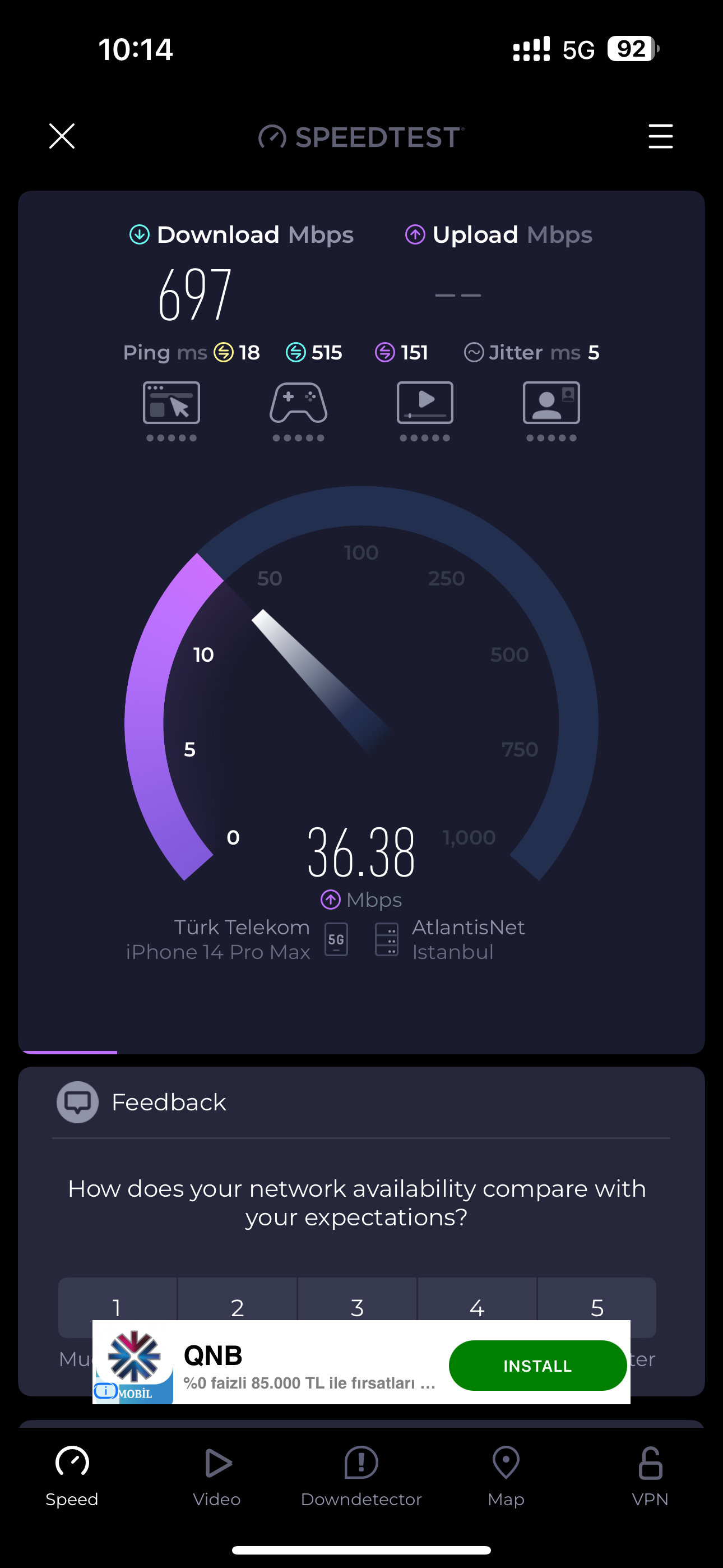Select the Speed tab
The image size is (723, 1568).
pyautogui.click(x=72, y=1477)
